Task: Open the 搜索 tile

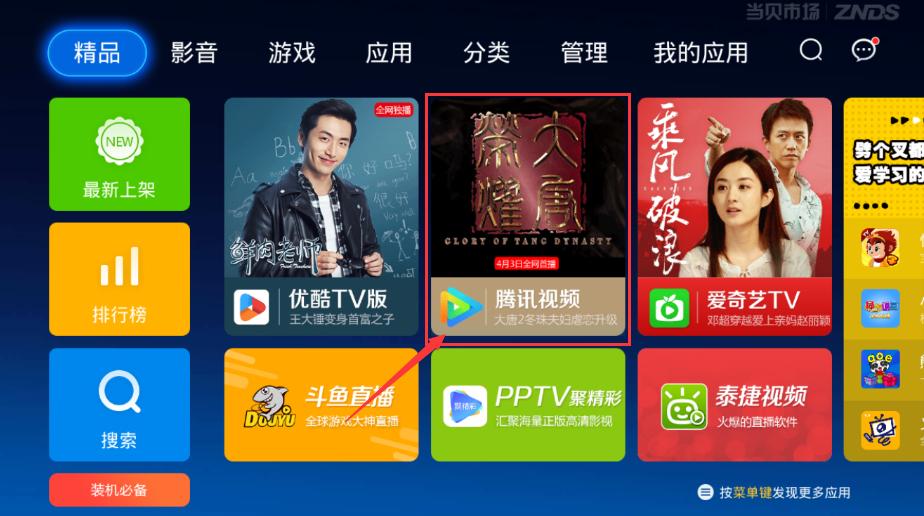Action: pos(119,404)
